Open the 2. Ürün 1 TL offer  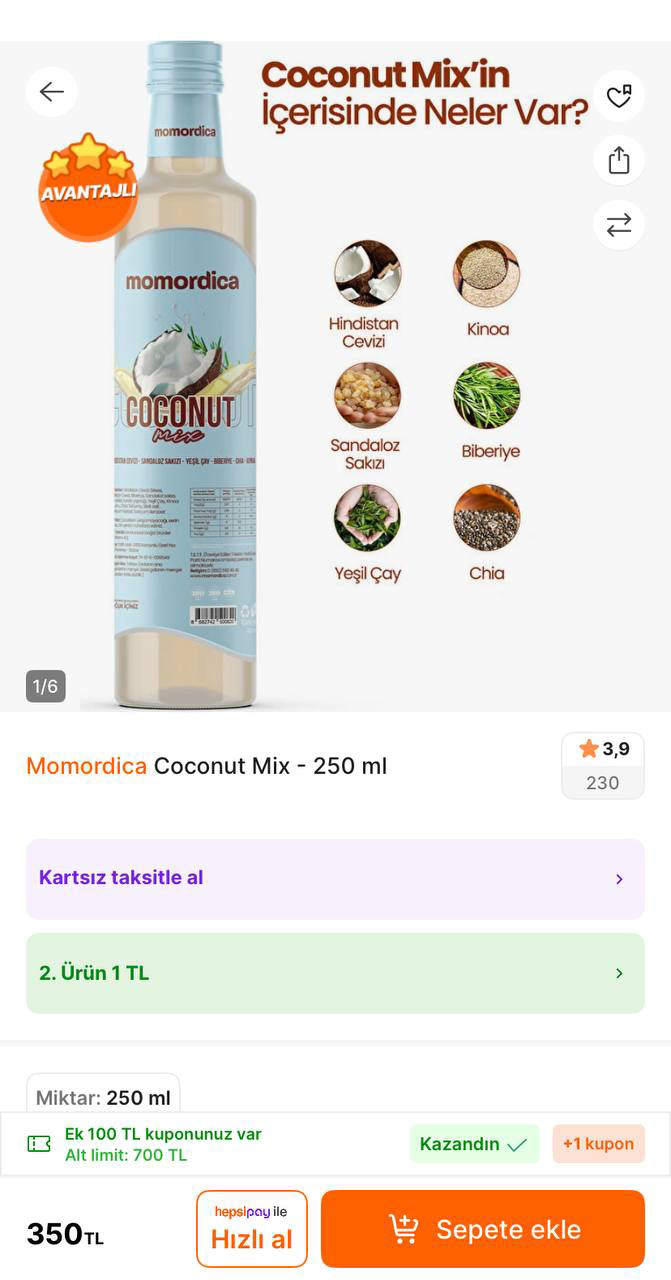pyautogui.click(x=335, y=973)
